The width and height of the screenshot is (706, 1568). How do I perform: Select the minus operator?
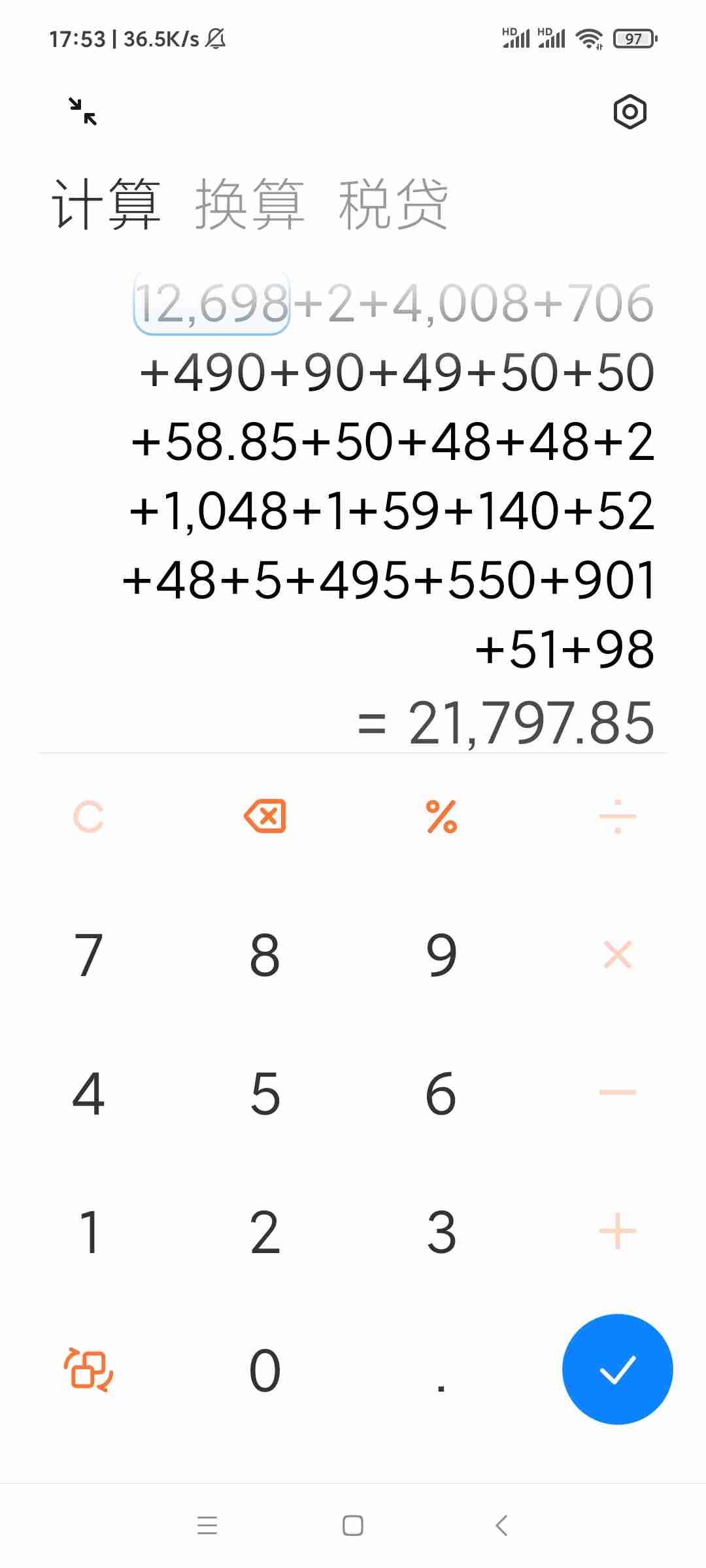(618, 1093)
